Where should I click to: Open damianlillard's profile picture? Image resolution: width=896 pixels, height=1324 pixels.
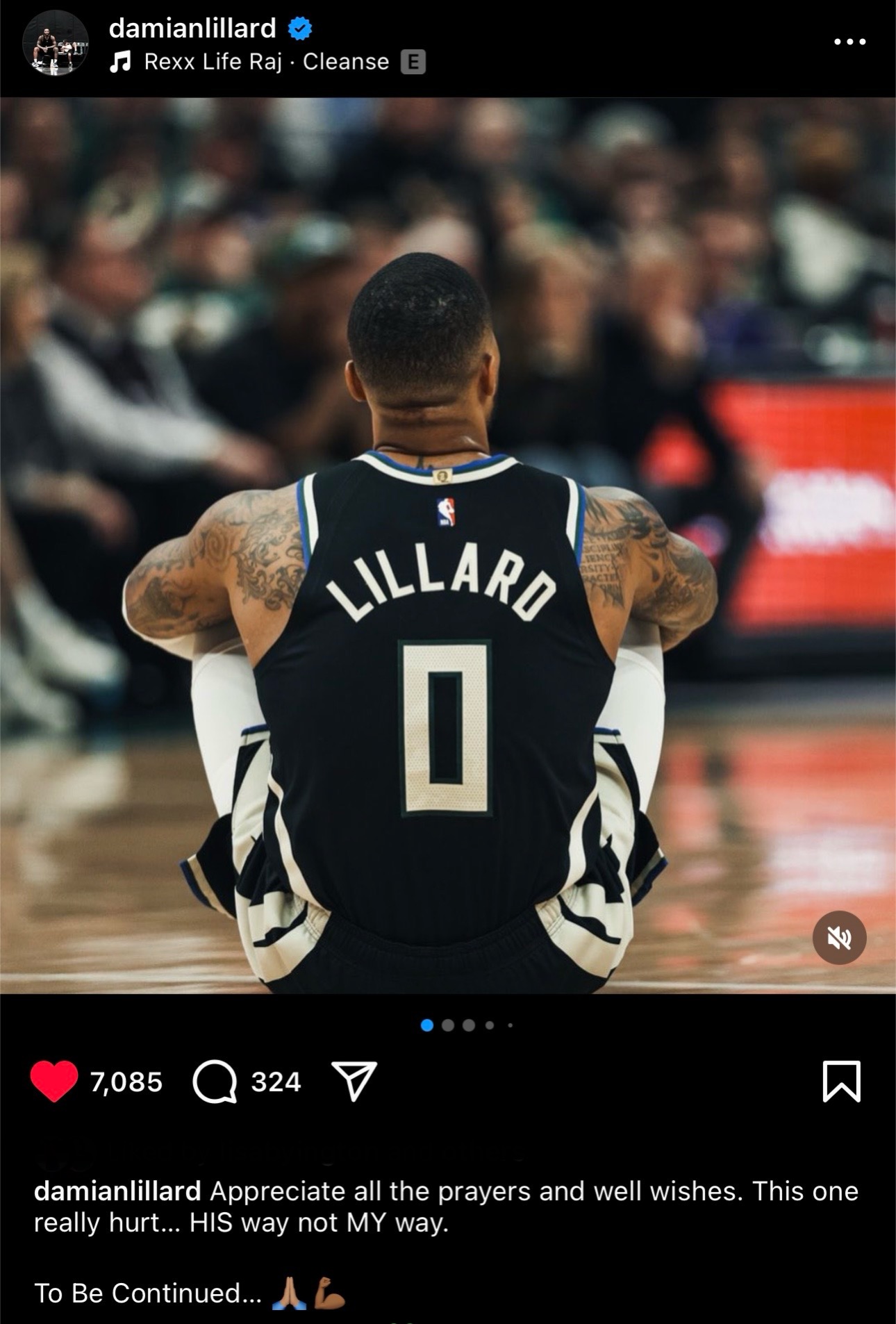coord(56,43)
